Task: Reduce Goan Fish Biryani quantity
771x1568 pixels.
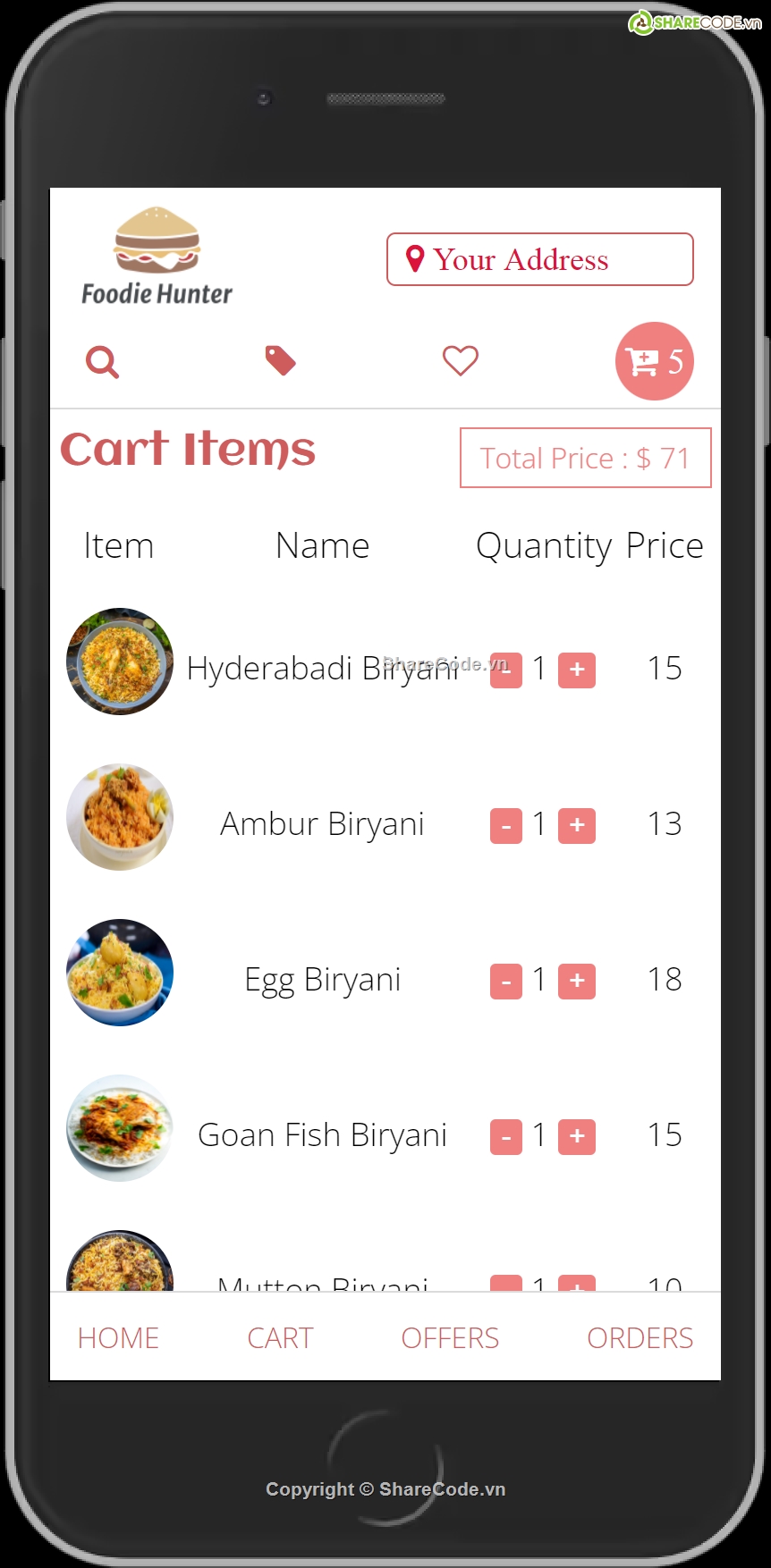Action: [x=505, y=1136]
